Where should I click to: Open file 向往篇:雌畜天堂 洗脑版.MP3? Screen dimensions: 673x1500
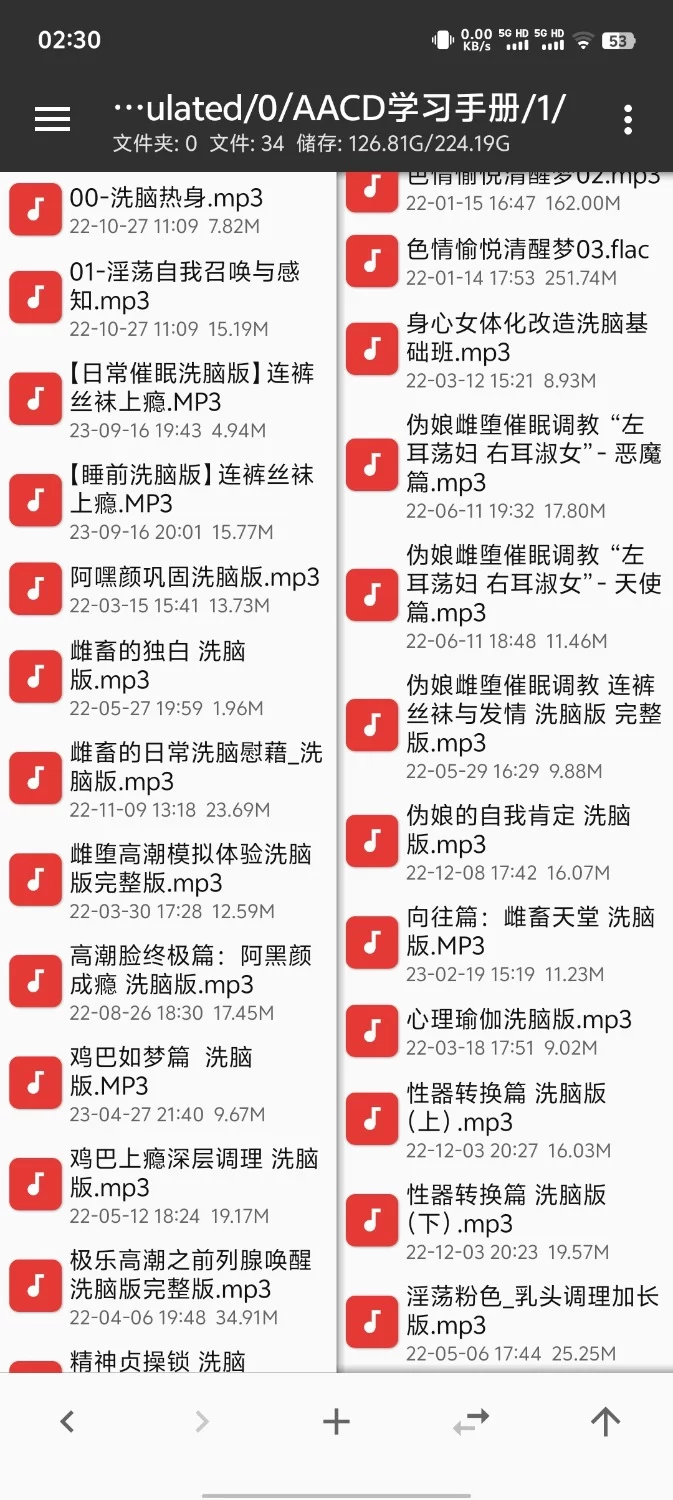530,943
